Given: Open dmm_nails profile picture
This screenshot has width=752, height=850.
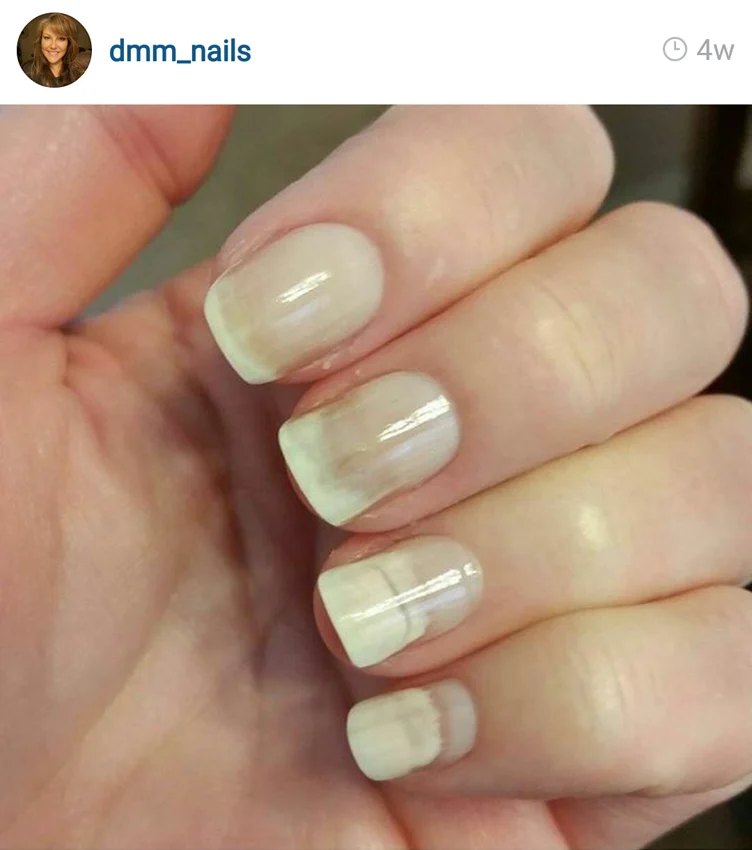Looking at the screenshot, I should coord(54,50).
